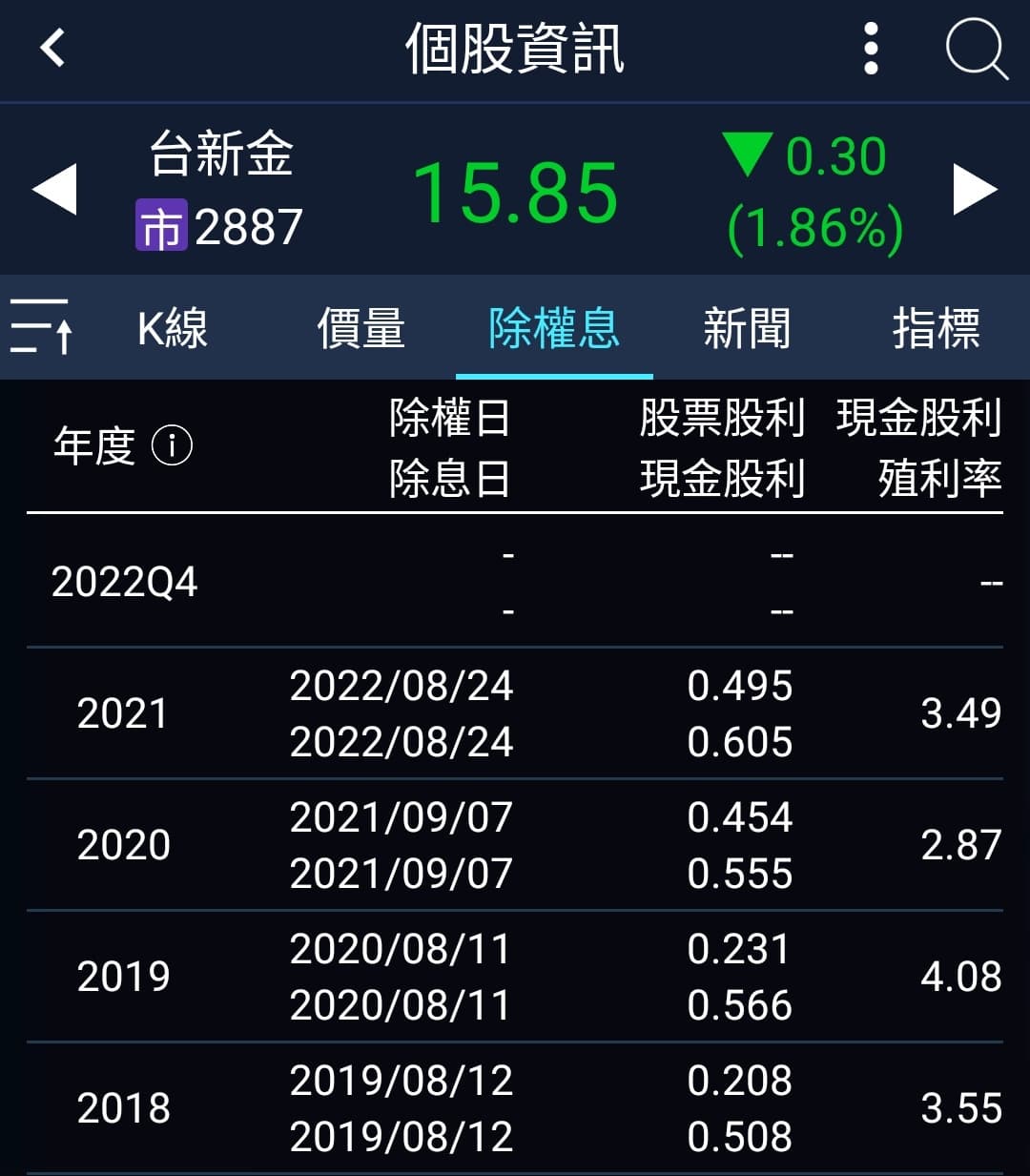Tap the current price 15.85
This screenshot has height=1176, width=1030.
[516, 189]
